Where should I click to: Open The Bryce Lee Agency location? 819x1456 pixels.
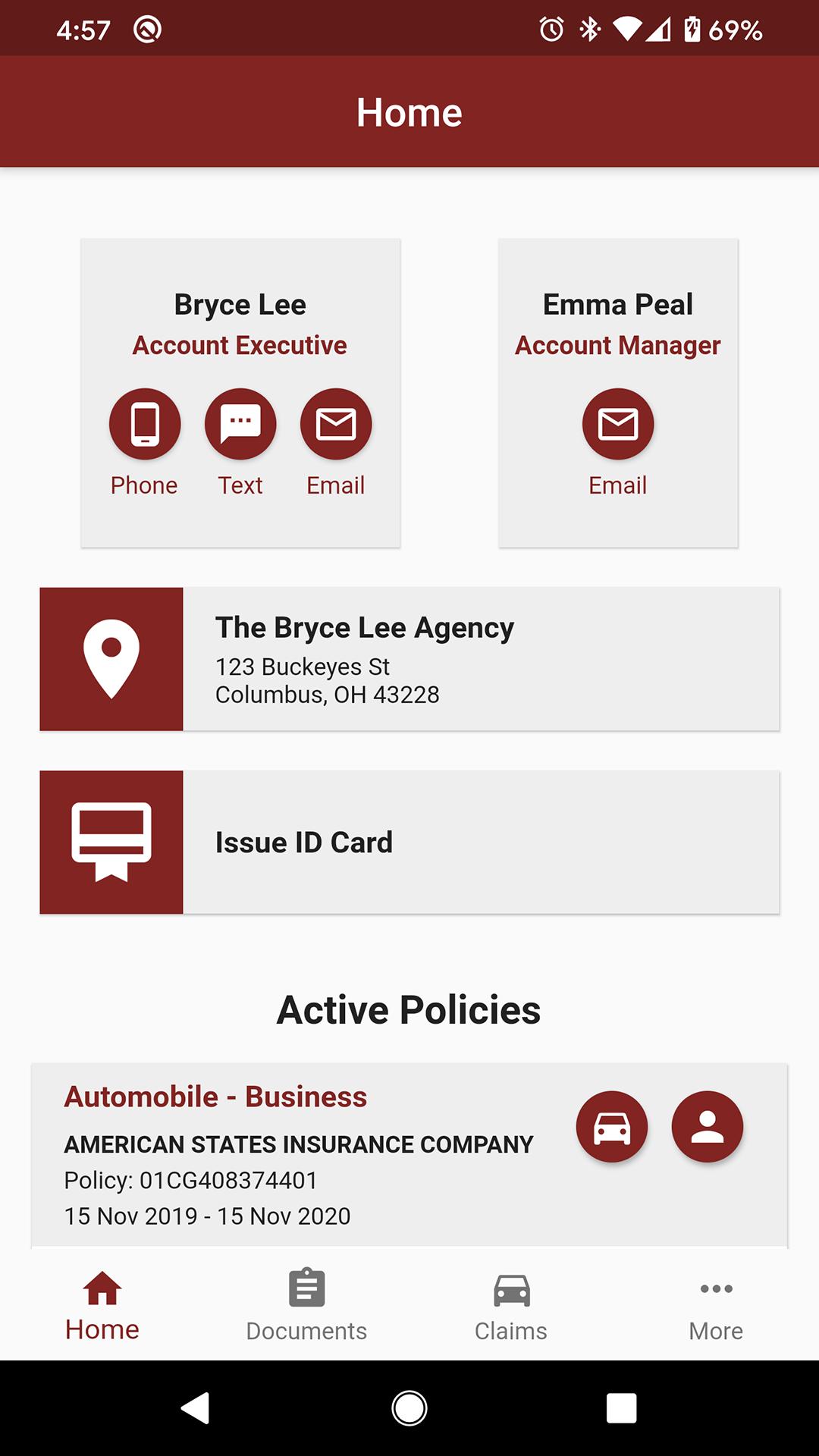409,659
